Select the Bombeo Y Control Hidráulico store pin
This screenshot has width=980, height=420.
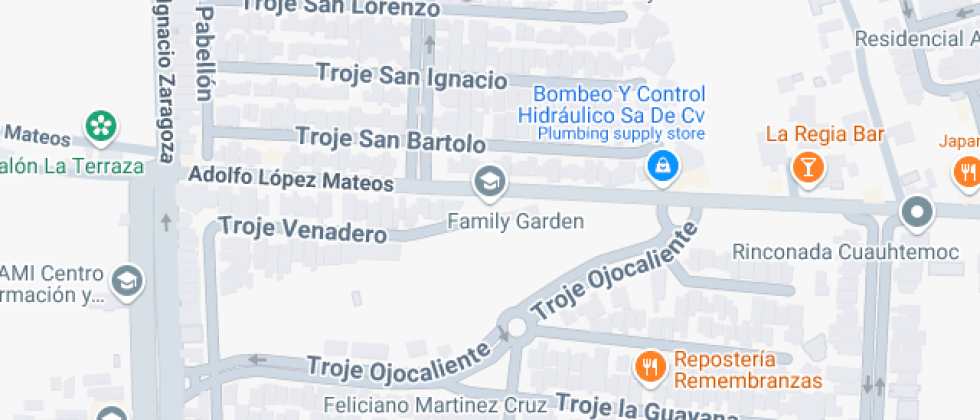click(662, 167)
